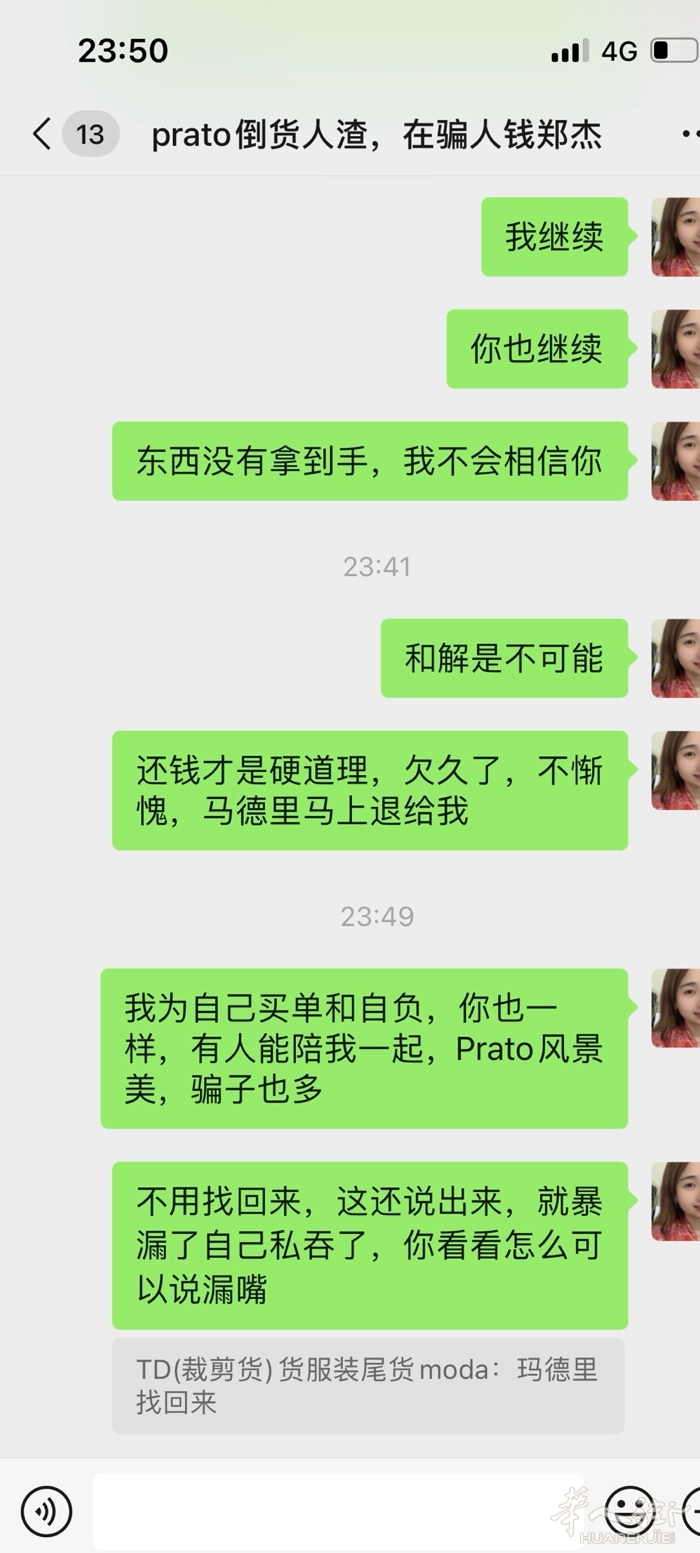The height and width of the screenshot is (1553, 700).
Task: Open the chat options menu
Action: [x=688, y=134]
